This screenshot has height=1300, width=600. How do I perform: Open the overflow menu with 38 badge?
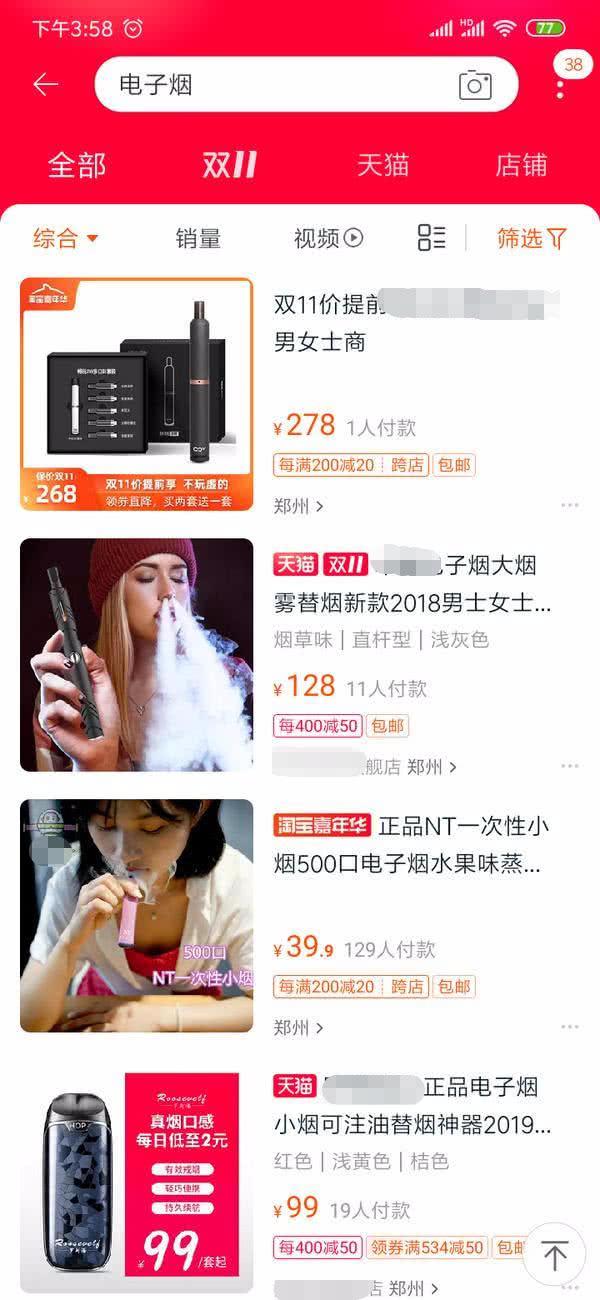tap(560, 85)
